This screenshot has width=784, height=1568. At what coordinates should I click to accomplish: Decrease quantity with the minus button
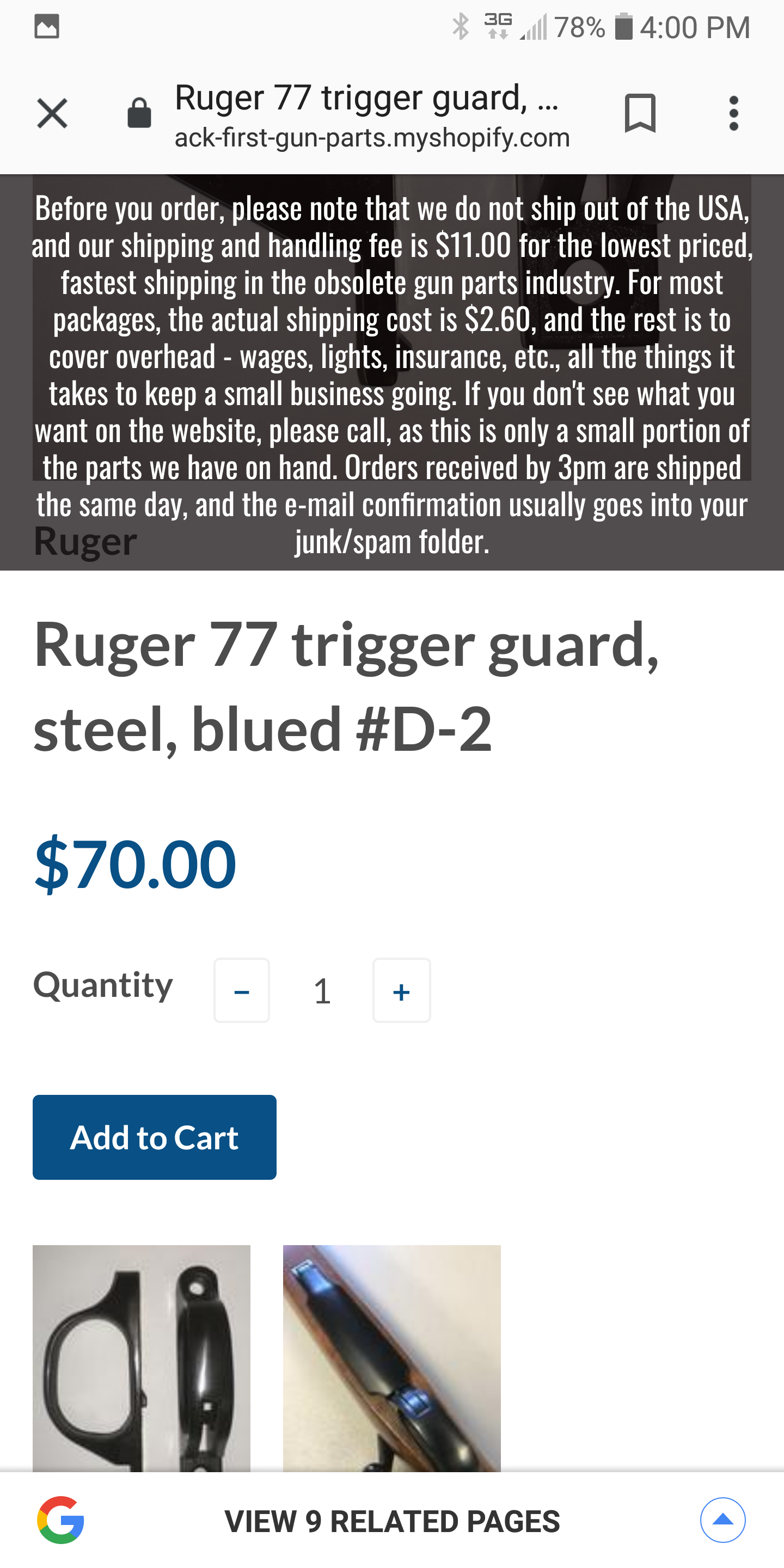coord(242,990)
